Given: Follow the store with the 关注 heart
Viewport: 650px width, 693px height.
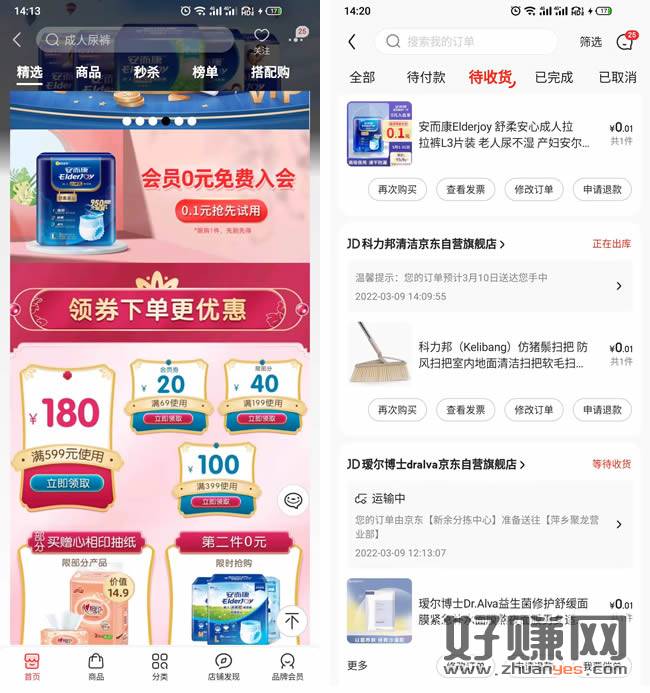Looking at the screenshot, I should (262, 41).
